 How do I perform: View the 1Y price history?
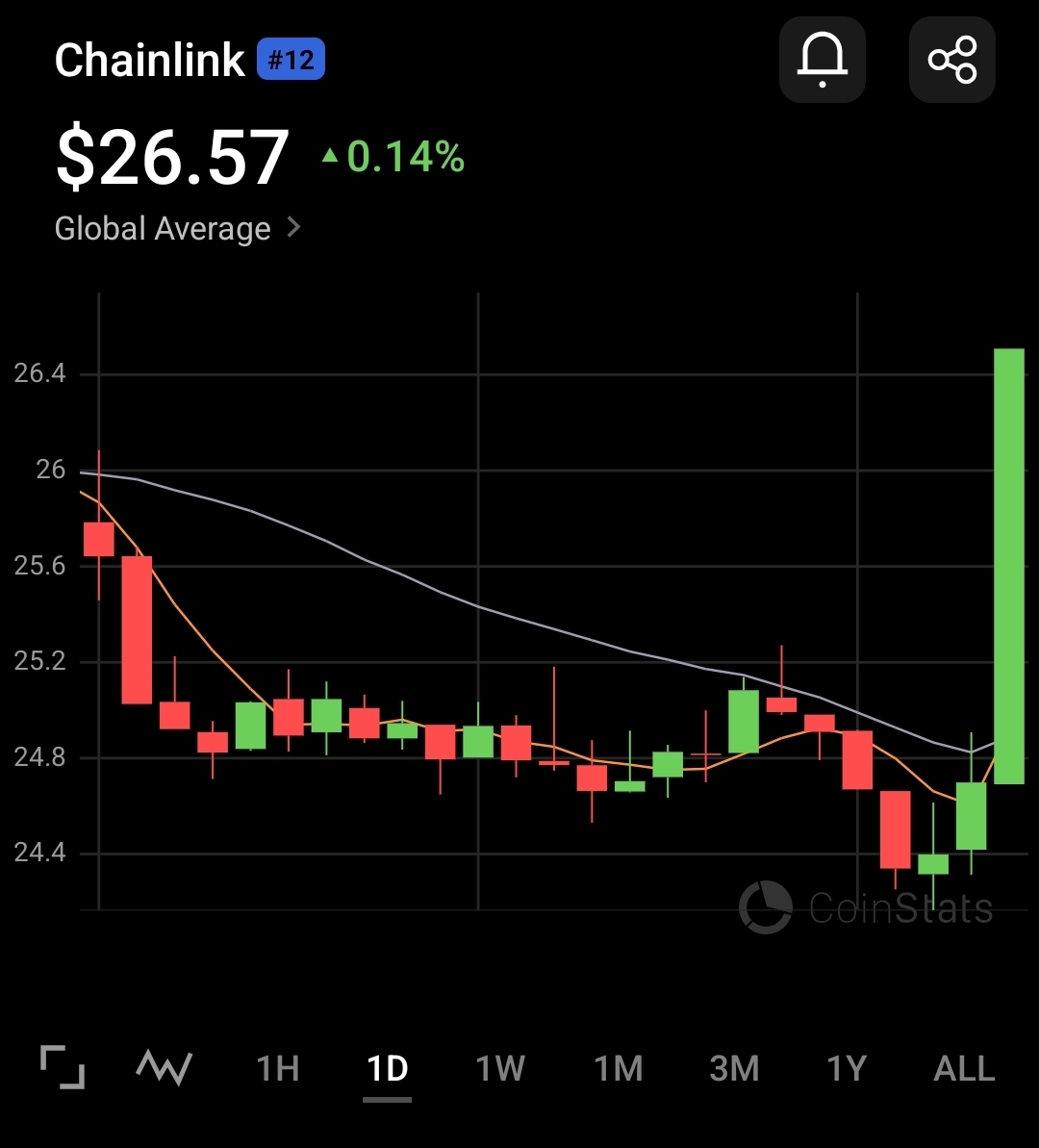847,1068
